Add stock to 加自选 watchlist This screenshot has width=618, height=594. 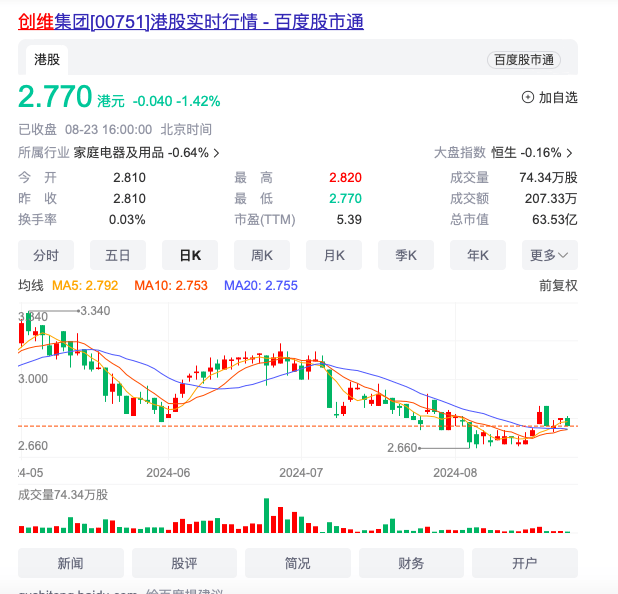[x=550, y=97]
